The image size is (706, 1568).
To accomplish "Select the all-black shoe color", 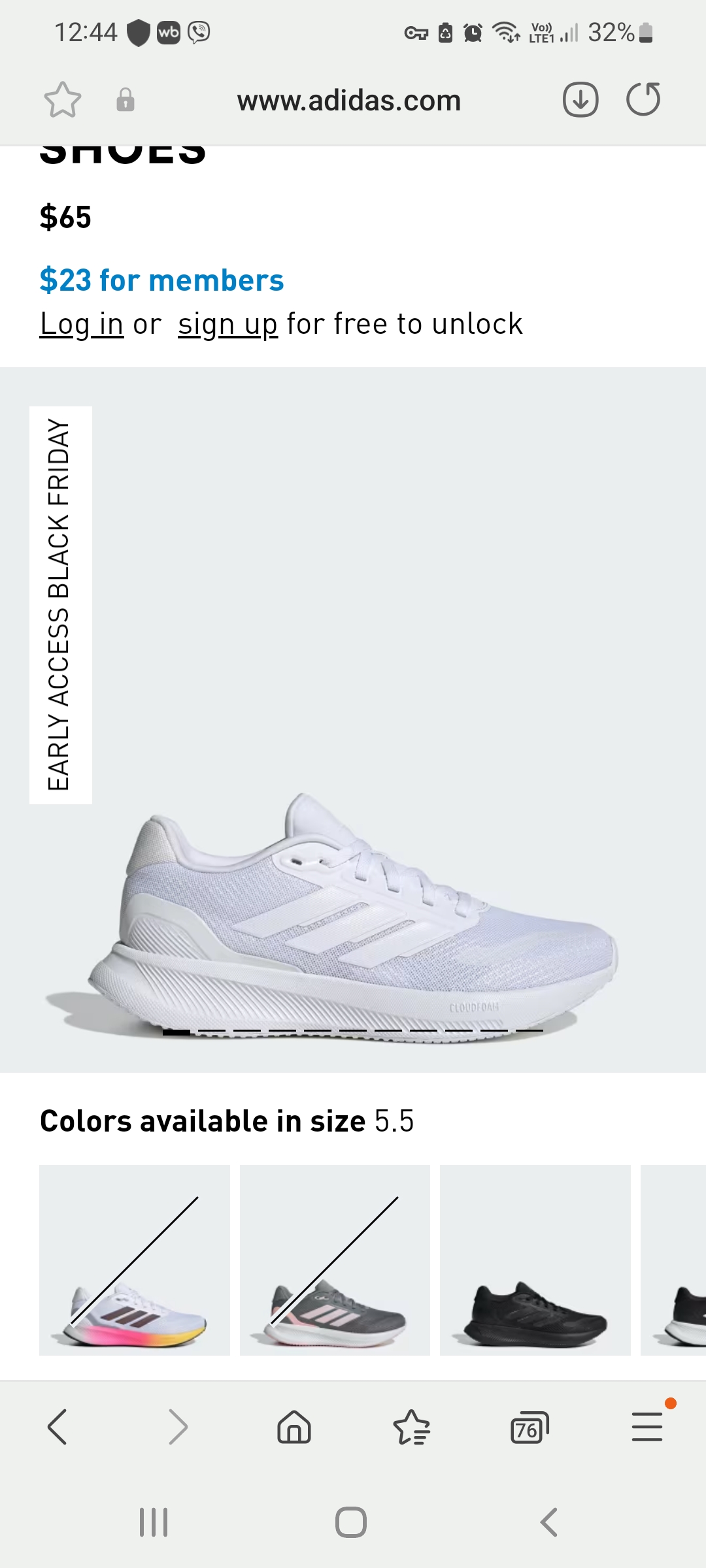I will [x=535, y=1260].
